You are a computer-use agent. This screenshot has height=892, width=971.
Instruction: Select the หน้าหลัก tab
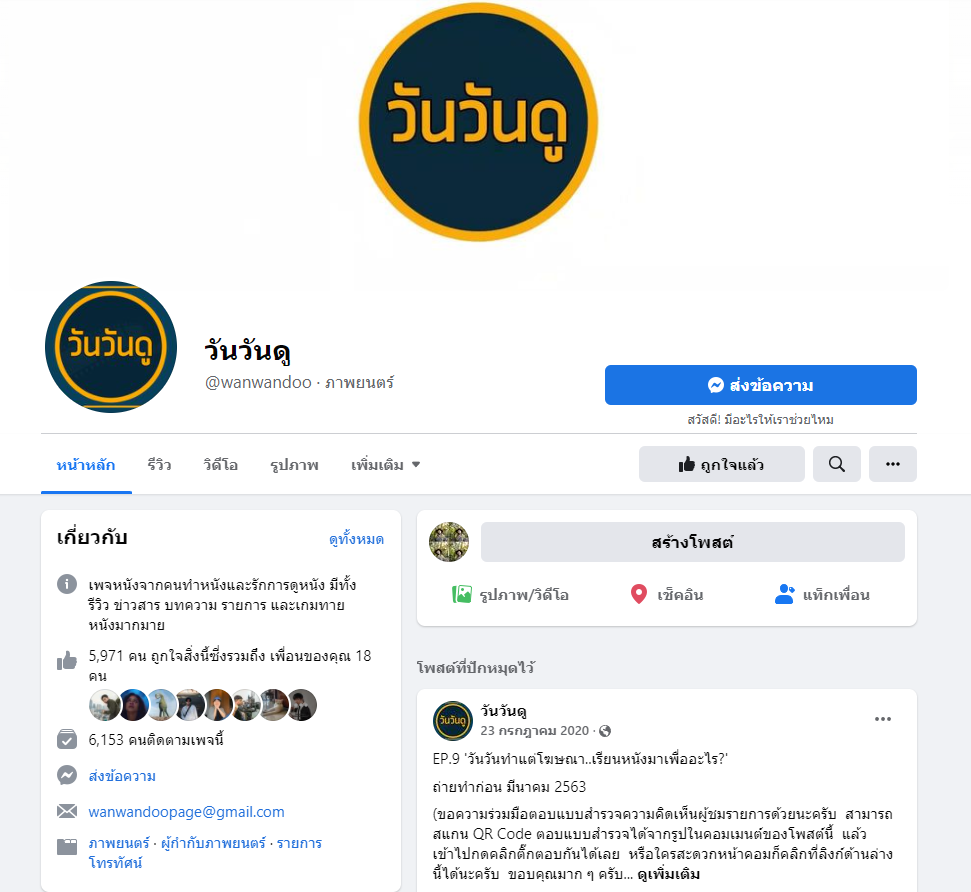[86, 465]
